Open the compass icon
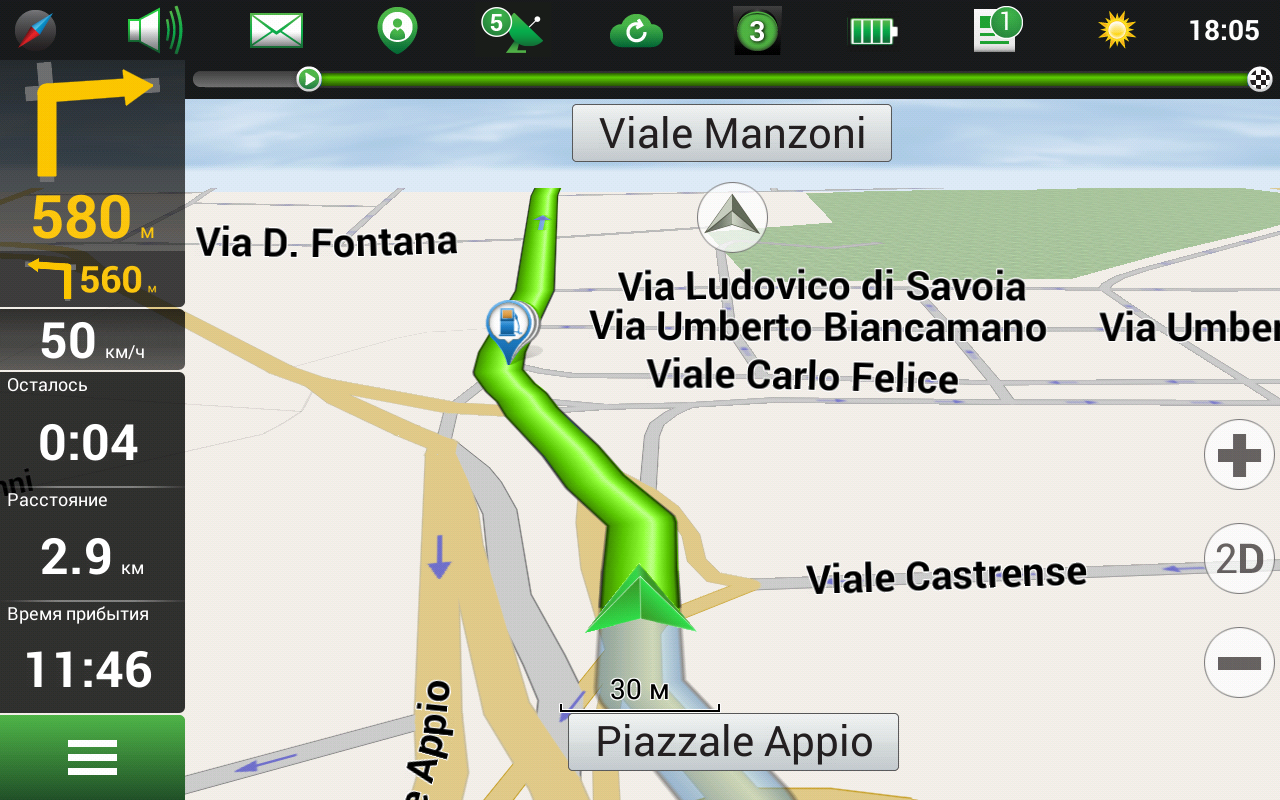The height and width of the screenshot is (800, 1280). coord(36,30)
